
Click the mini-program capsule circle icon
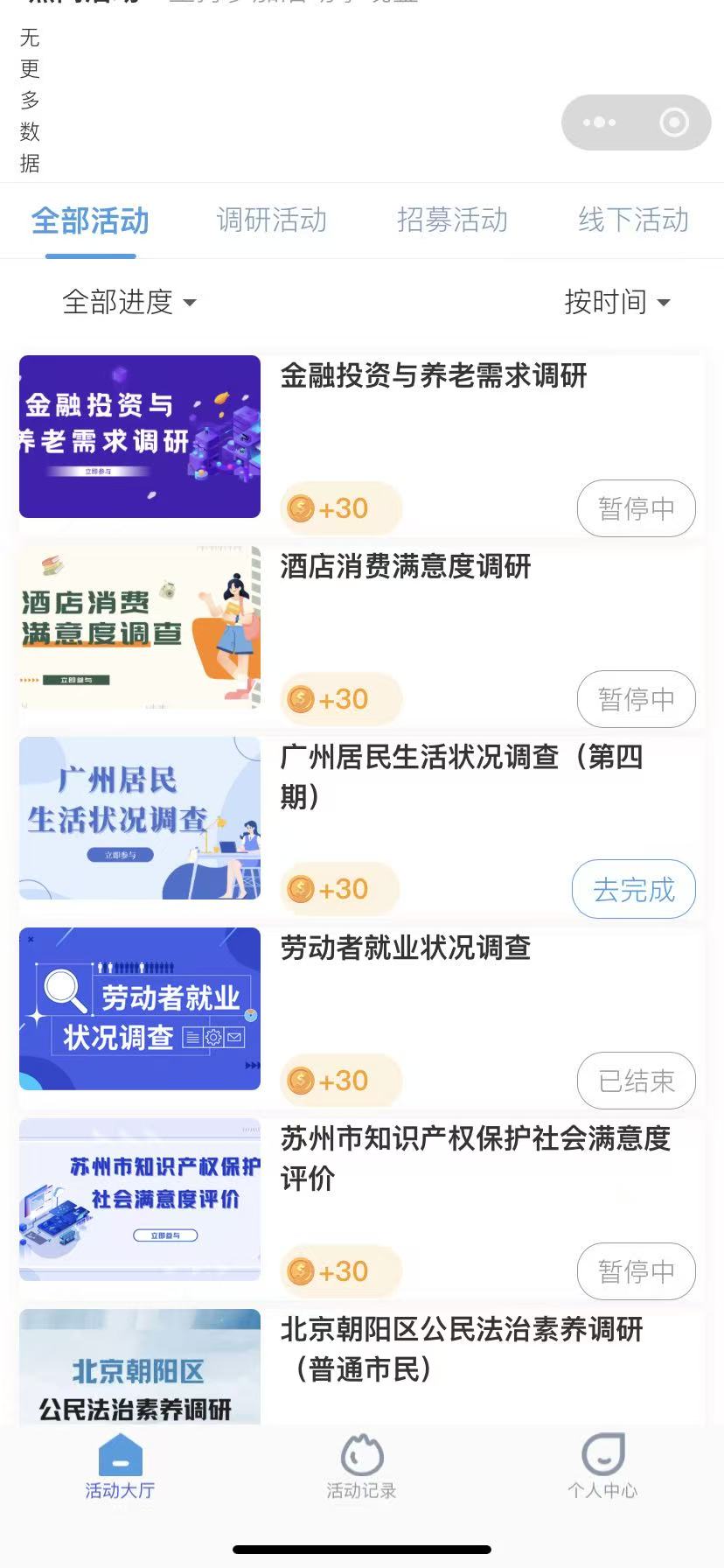(674, 122)
